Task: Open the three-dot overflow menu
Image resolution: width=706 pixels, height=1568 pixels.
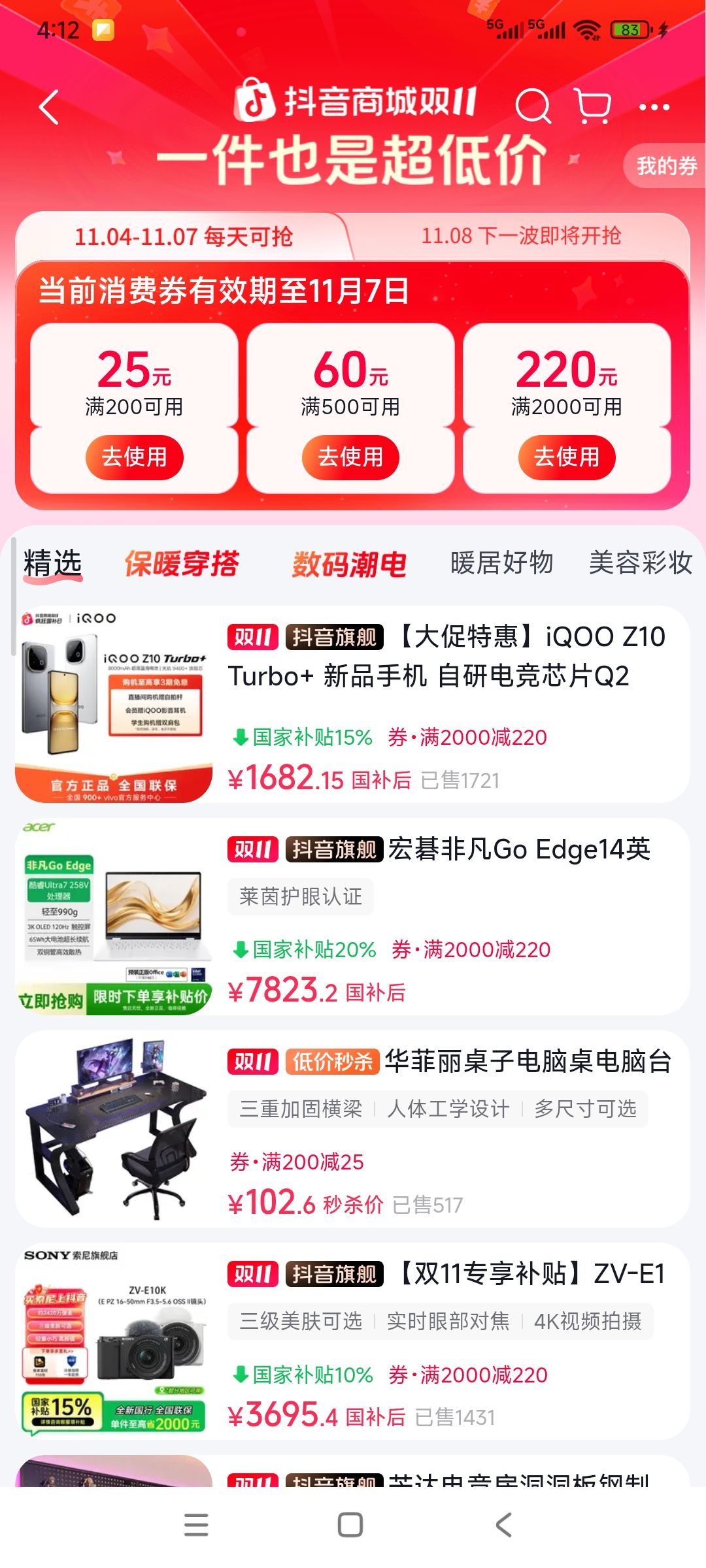Action: point(654,107)
